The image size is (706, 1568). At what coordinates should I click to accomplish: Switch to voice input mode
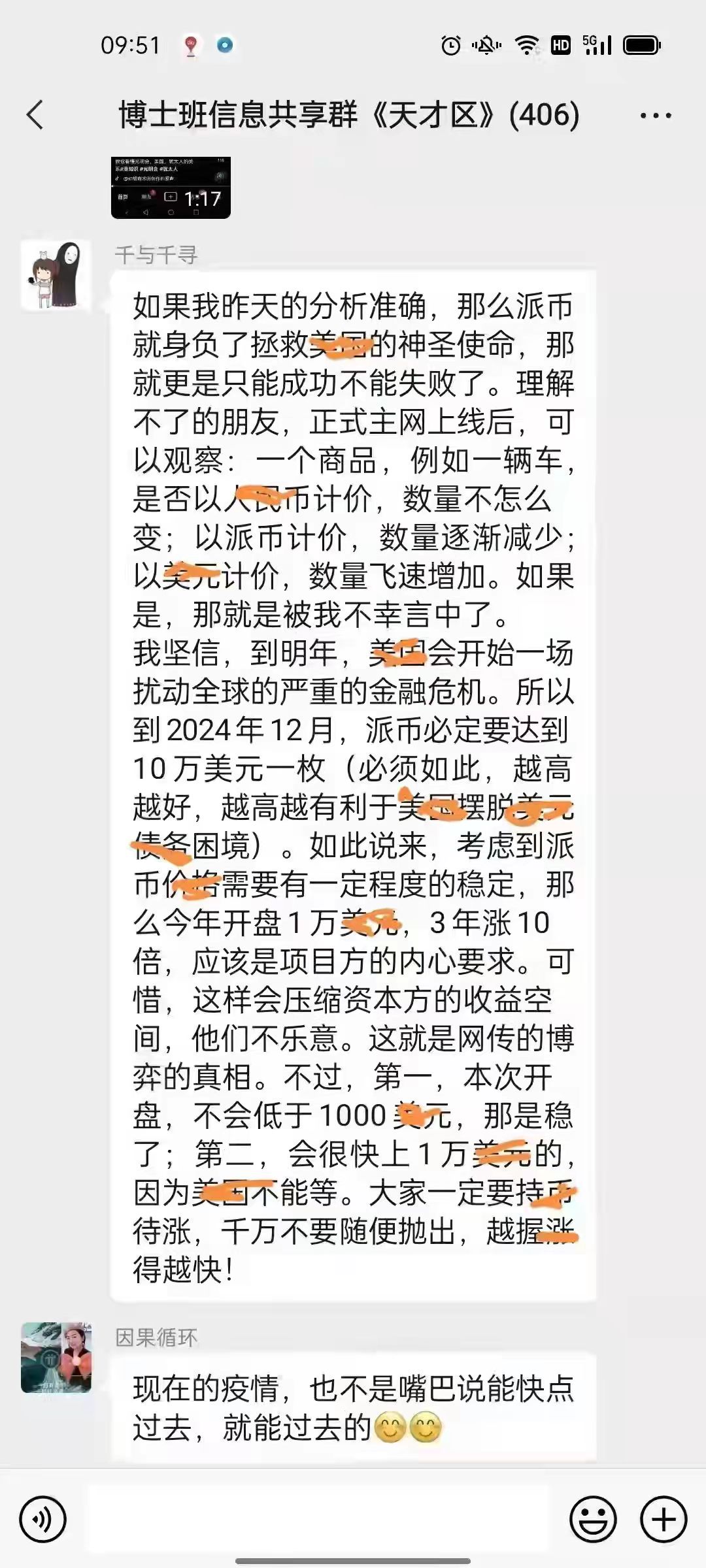[x=42, y=1520]
